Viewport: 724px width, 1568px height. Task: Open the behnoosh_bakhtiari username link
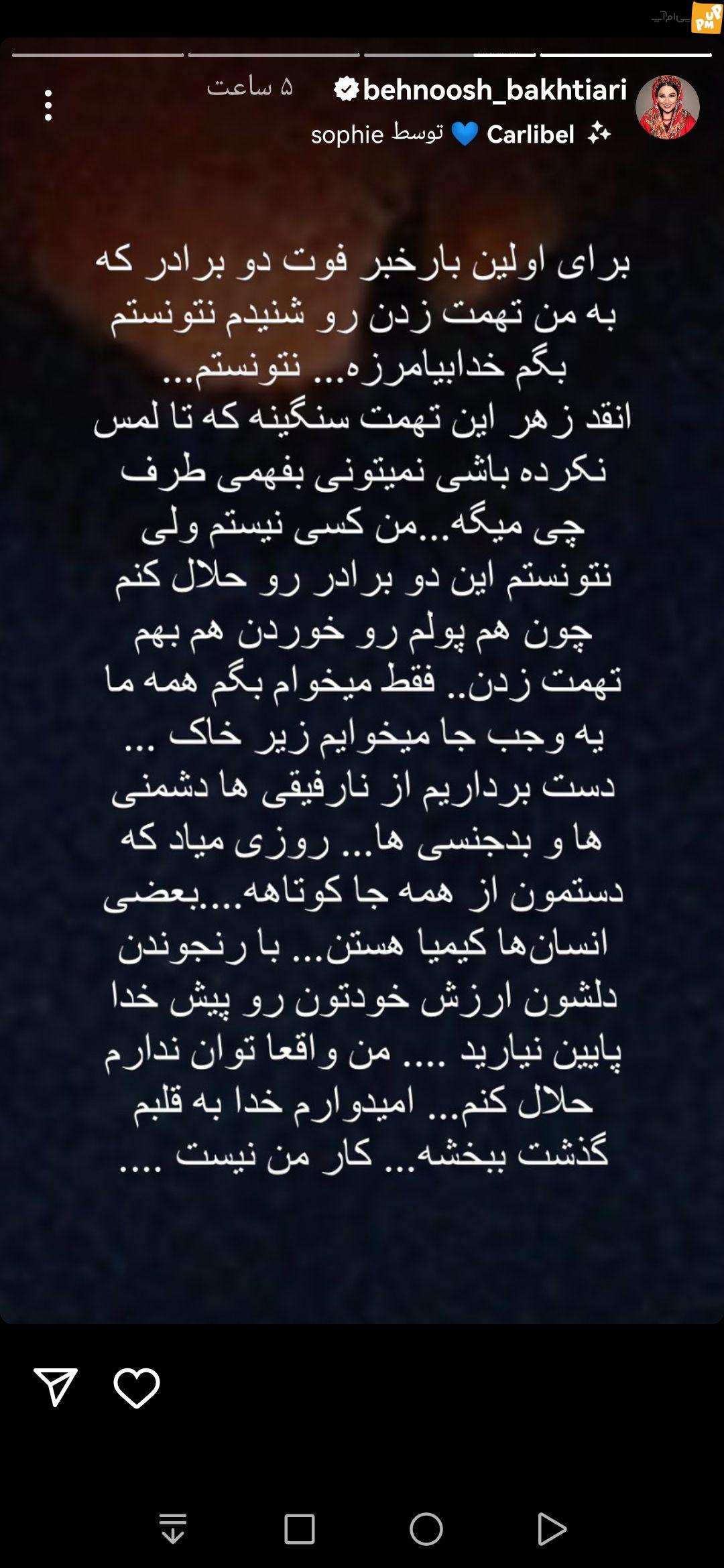pyautogui.click(x=495, y=90)
